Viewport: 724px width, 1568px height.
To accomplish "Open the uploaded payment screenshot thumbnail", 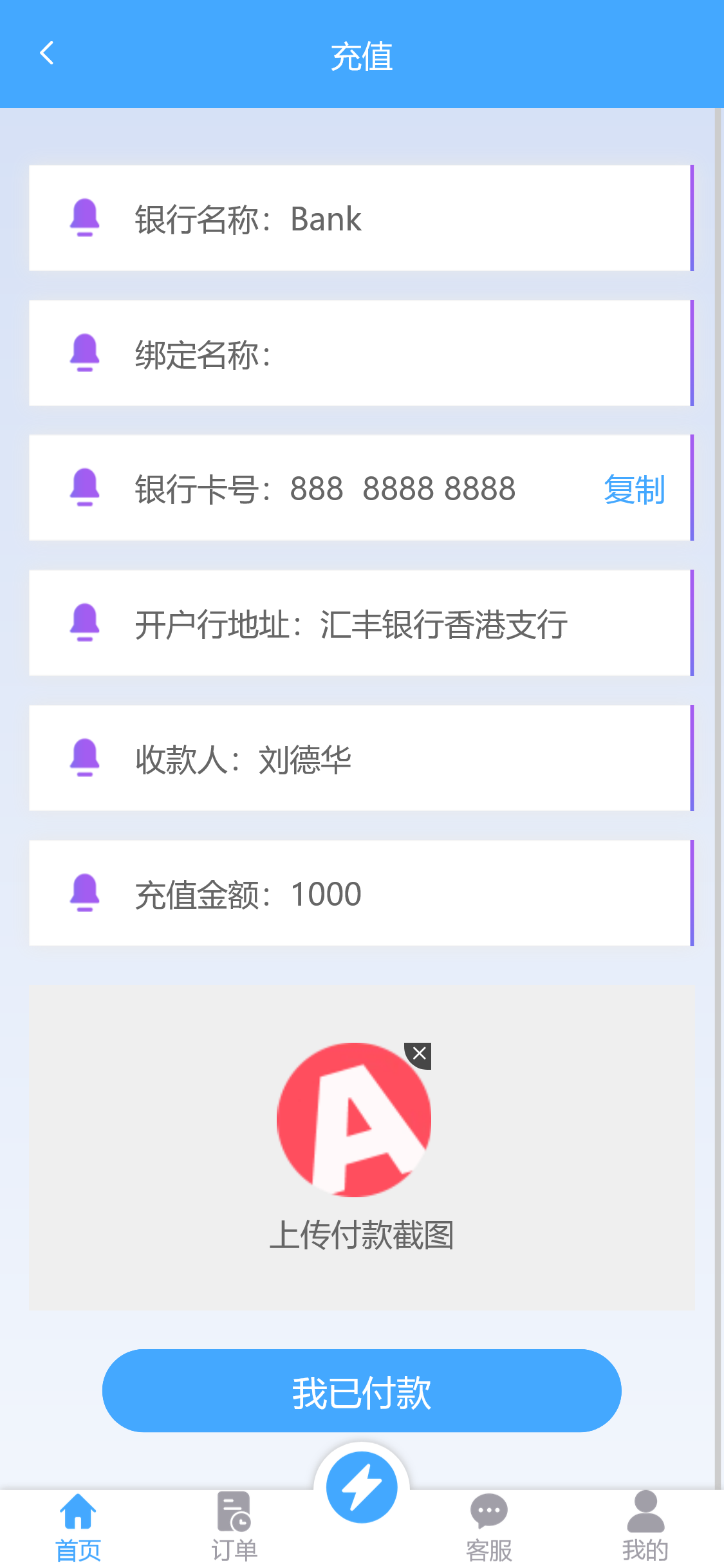I will [x=354, y=1120].
